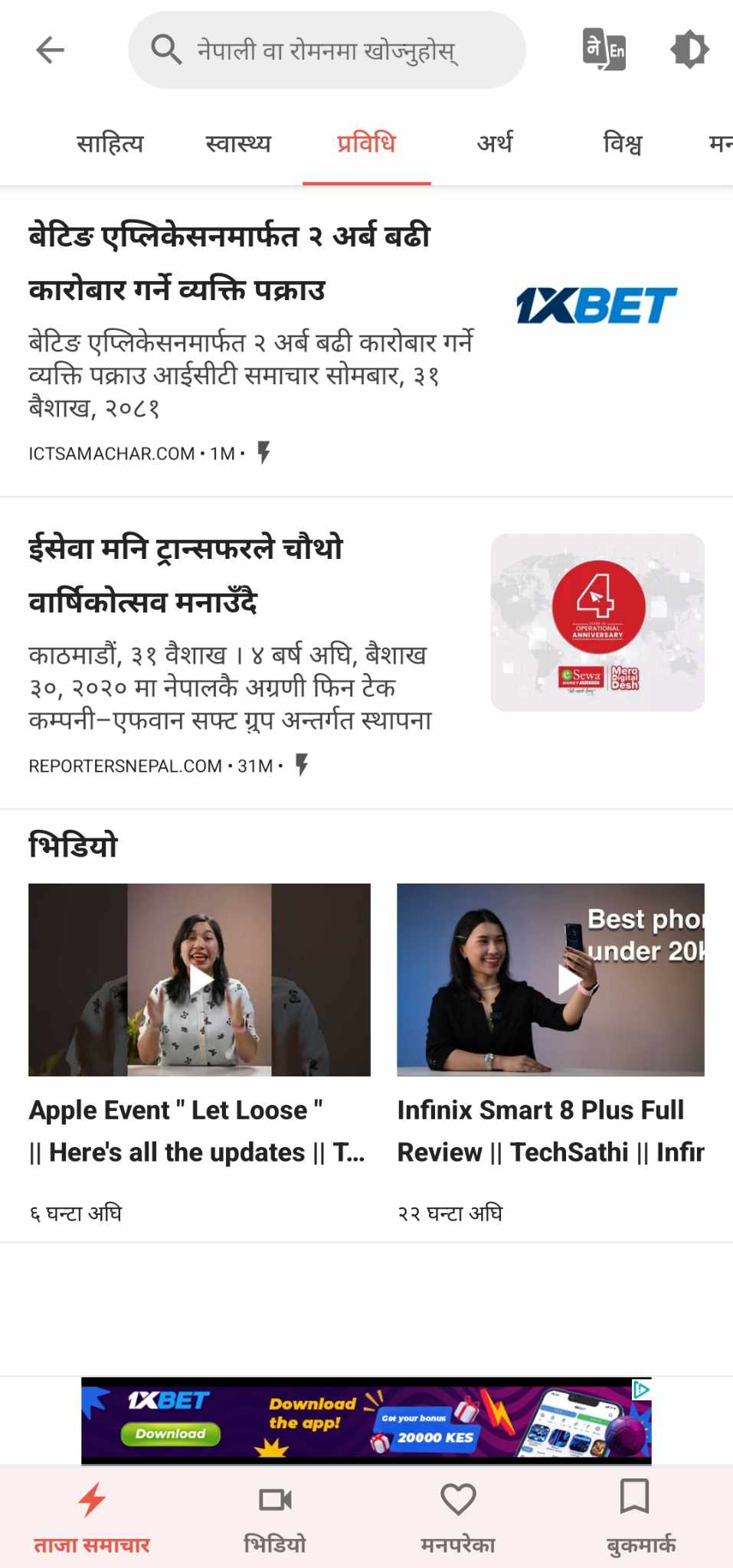Viewport: 733px width, 1568px height.
Task: Play the Infinix Smart 8 Plus review
Action: click(x=550, y=979)
